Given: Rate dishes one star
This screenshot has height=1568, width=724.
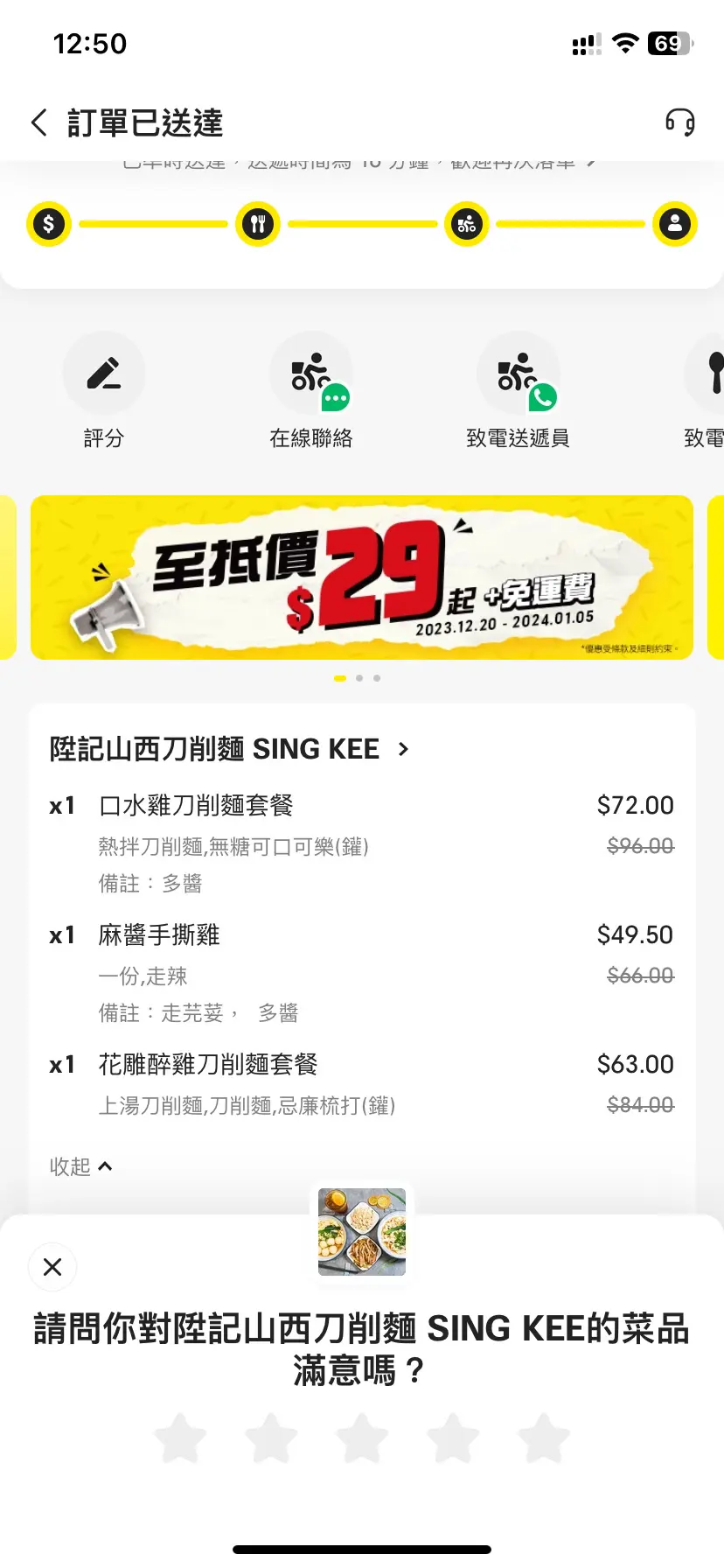Looking at the screenshot, I should (180, 1438).
